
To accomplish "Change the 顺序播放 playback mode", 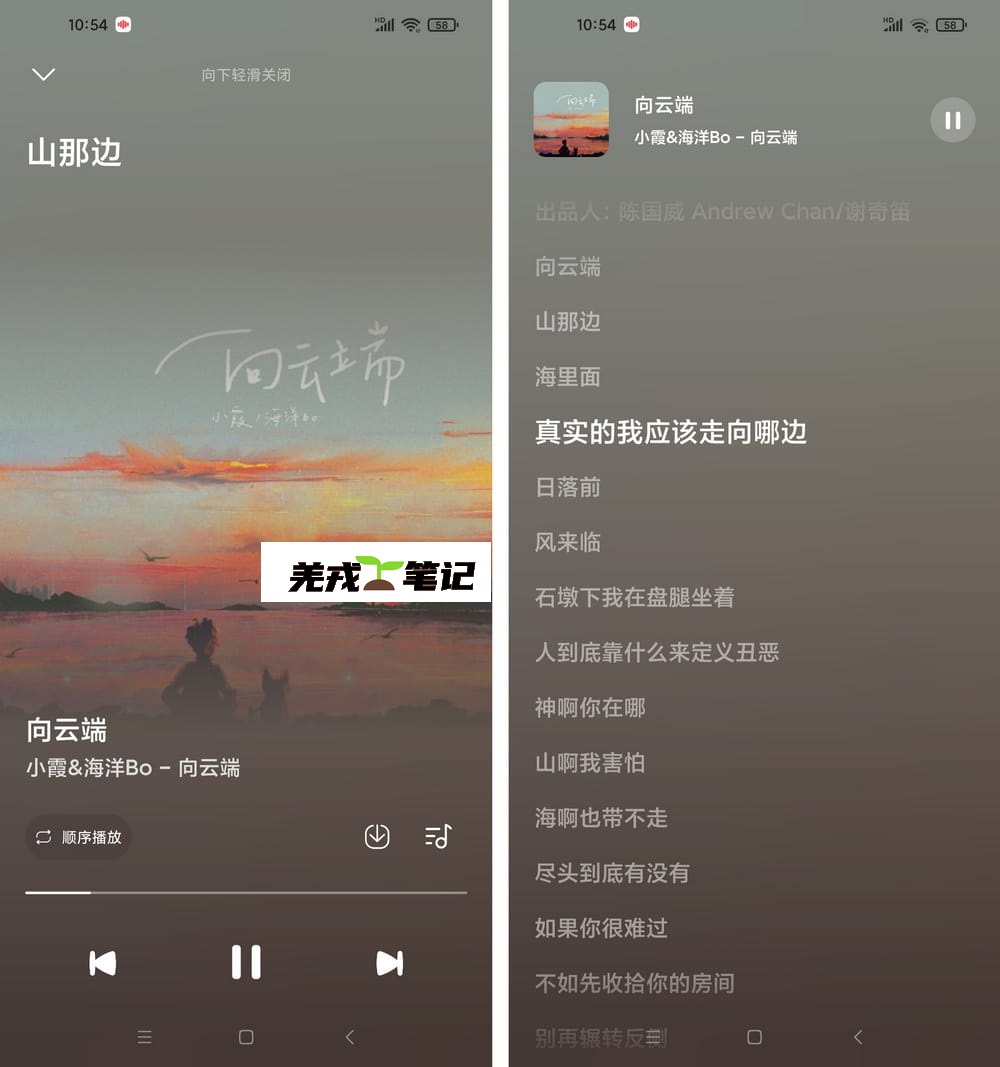I will tap(79, 837).
